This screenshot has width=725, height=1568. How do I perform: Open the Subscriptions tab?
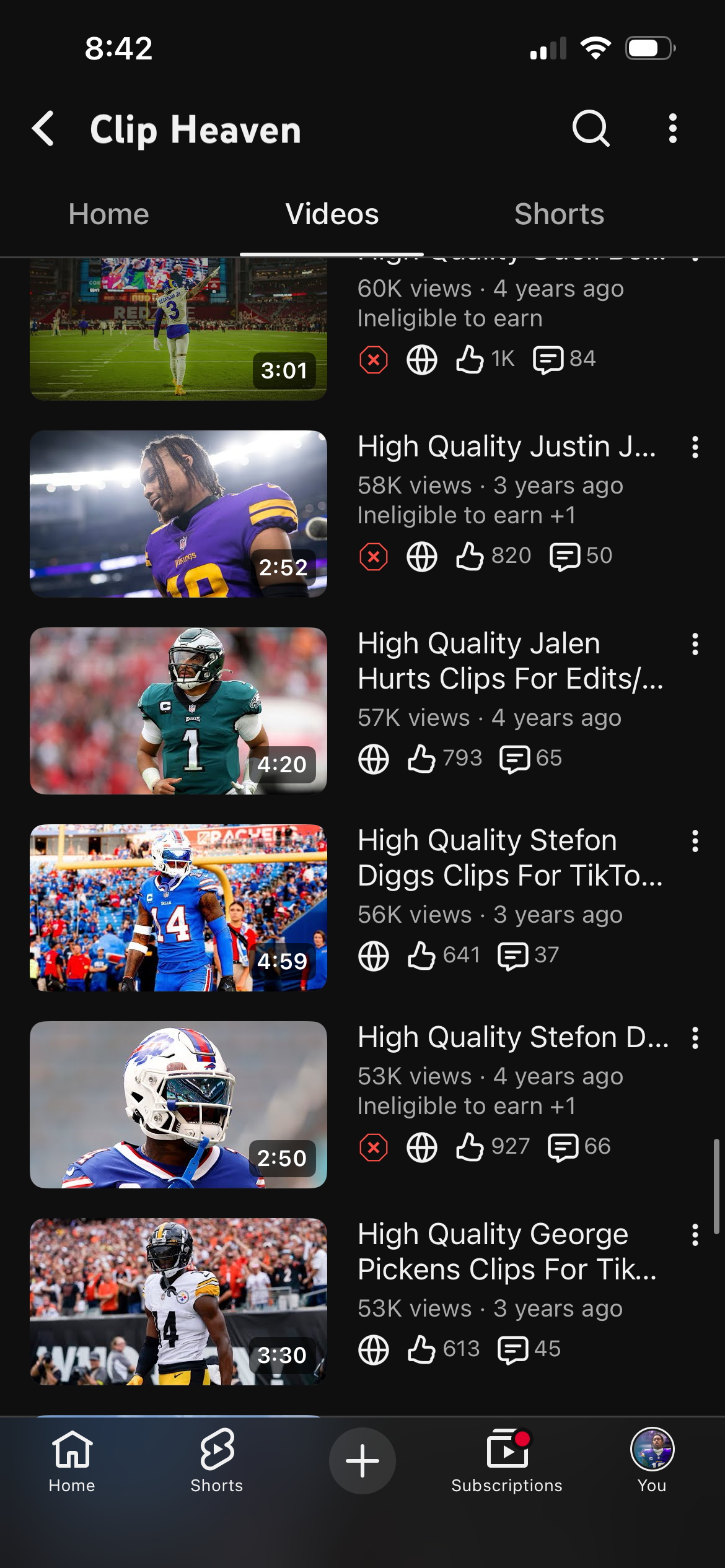coord(507,1461)
